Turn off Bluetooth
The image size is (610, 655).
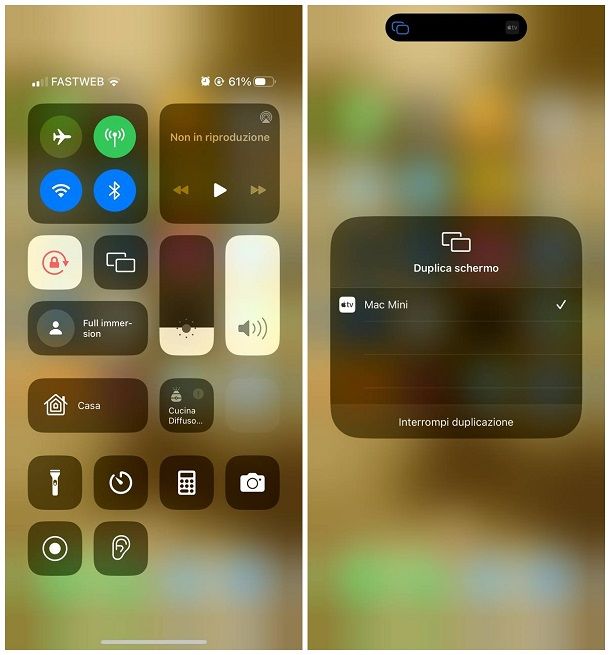[x=115, y=190]
